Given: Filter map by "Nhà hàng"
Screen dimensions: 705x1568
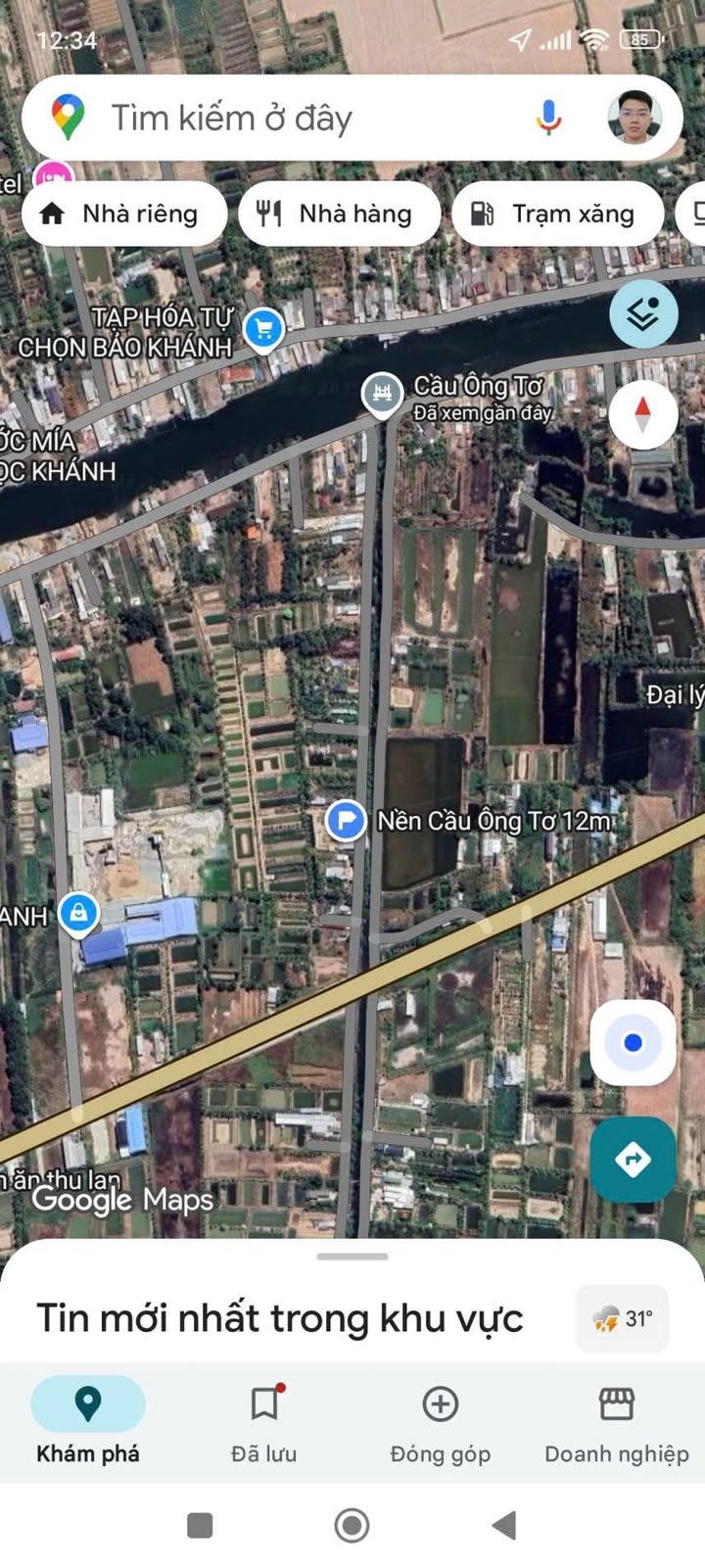Looking at the screenshot, I should [339, 214].
